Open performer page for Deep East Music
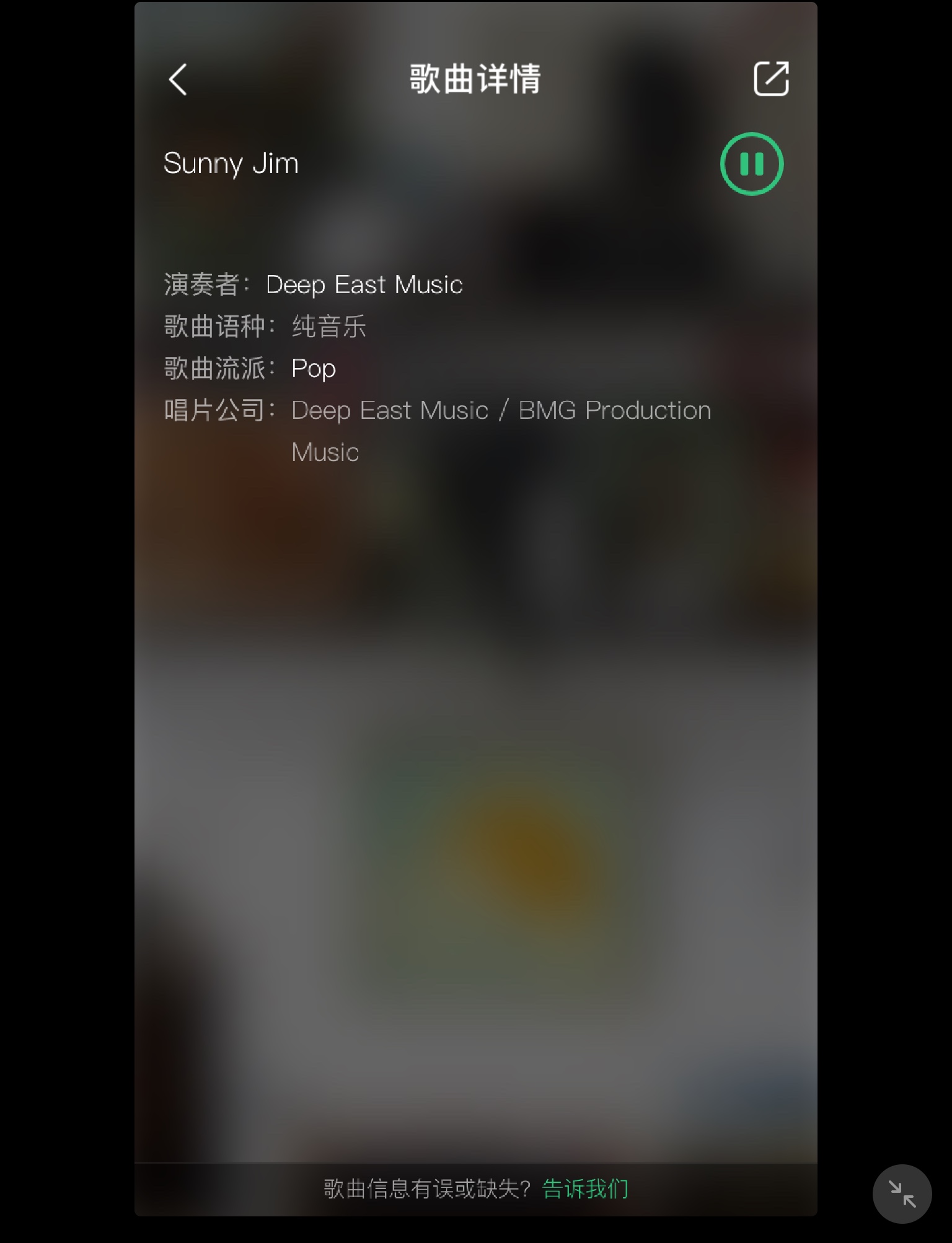The image size is (952, 1243). (x=364, y=285)
